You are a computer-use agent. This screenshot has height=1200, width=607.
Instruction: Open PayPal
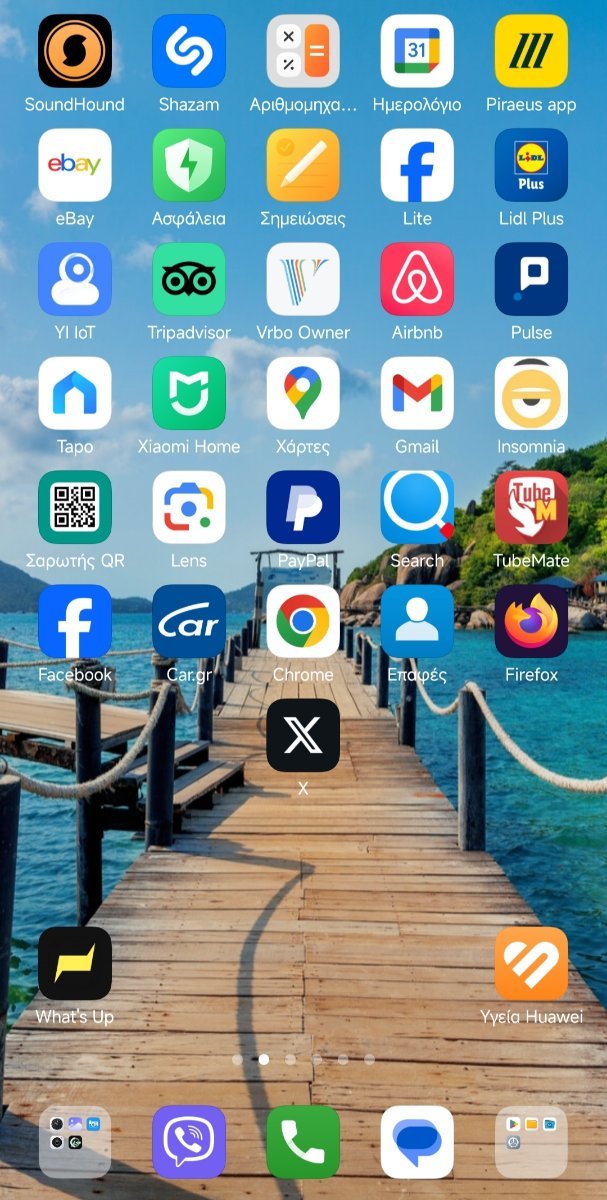(x=303, y=507)
